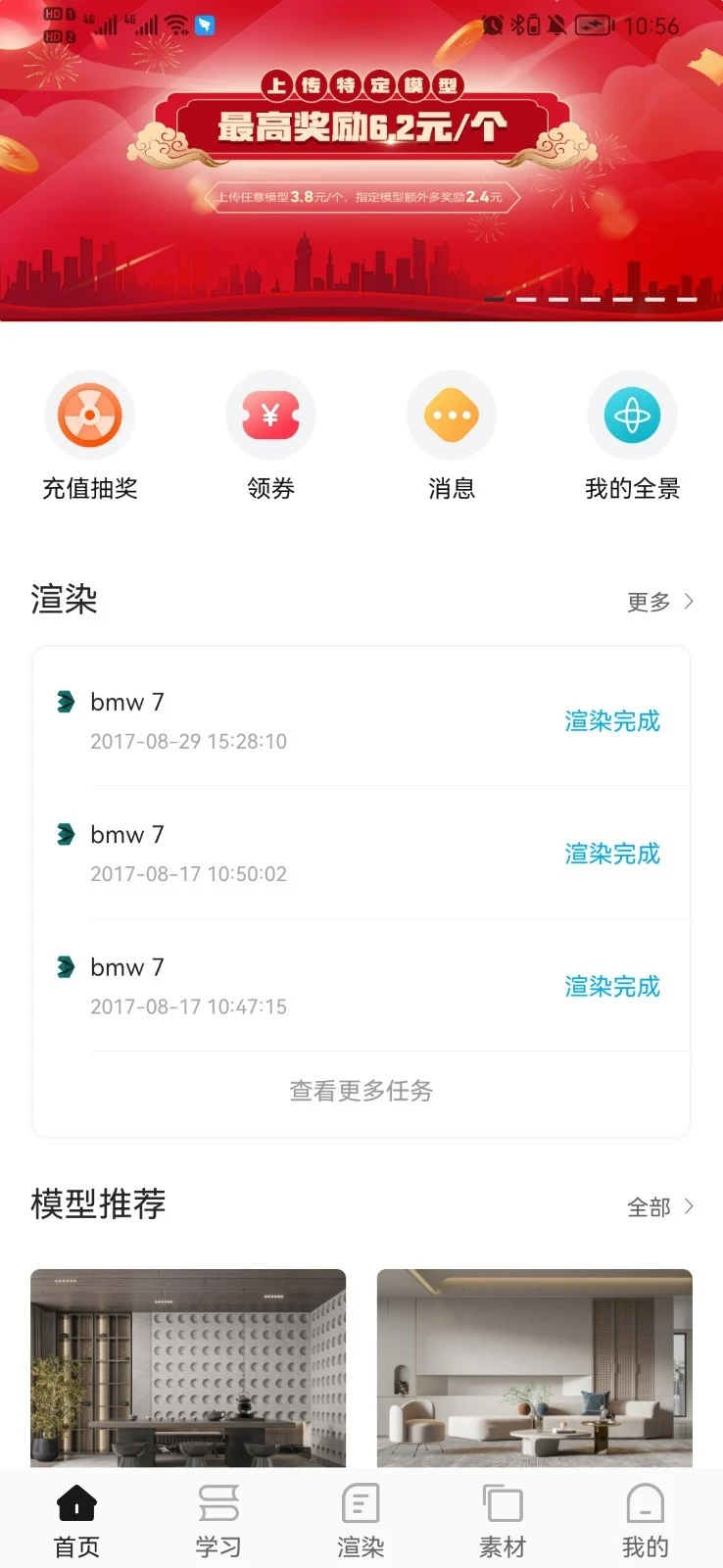
Task: Open 我的 profile page
Action: click(644, 1517)
